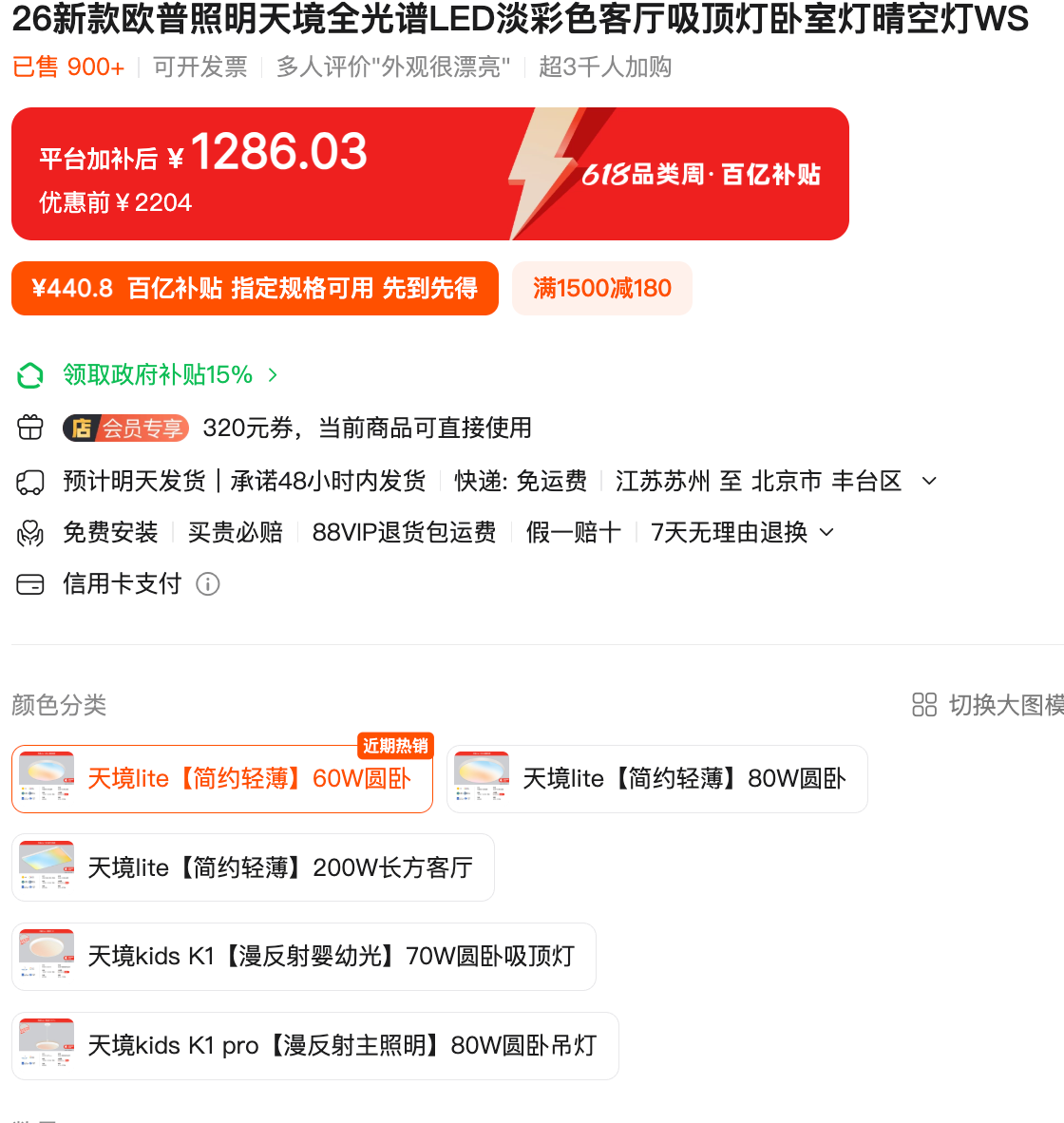This screenshot has width=1064, height=1123.
Task: Choose 天境lite 200W长方客厅 variant
Action: pos(253,867)
